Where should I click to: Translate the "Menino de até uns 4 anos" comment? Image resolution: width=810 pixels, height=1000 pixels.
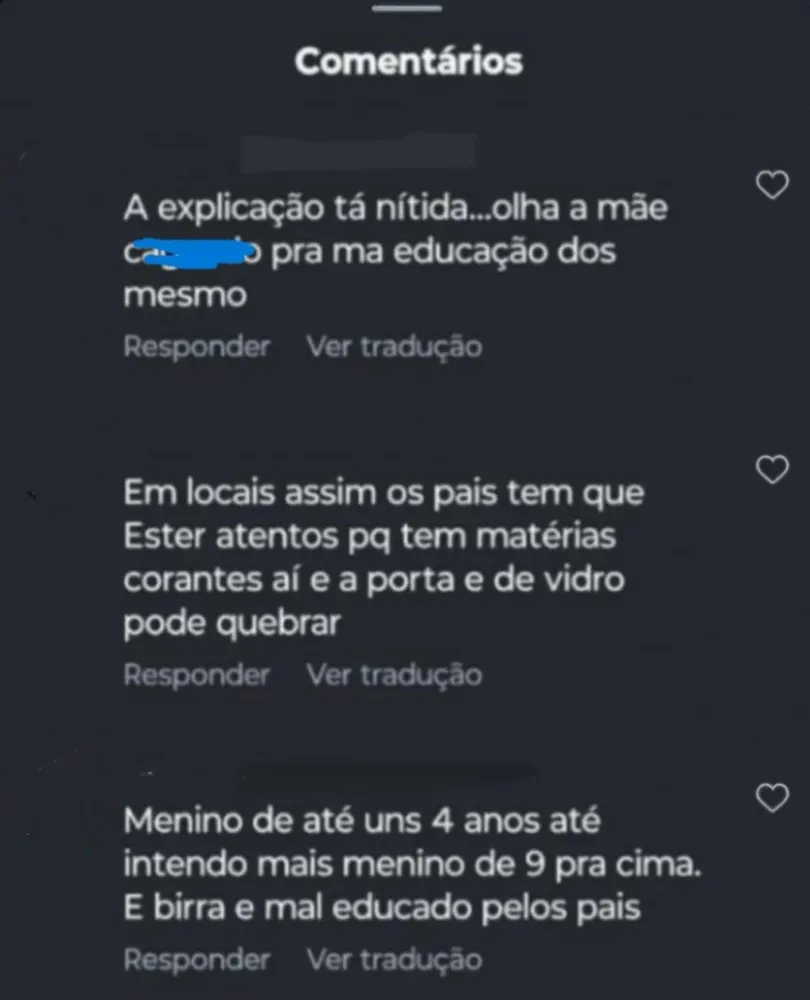[x=394, y=960]
